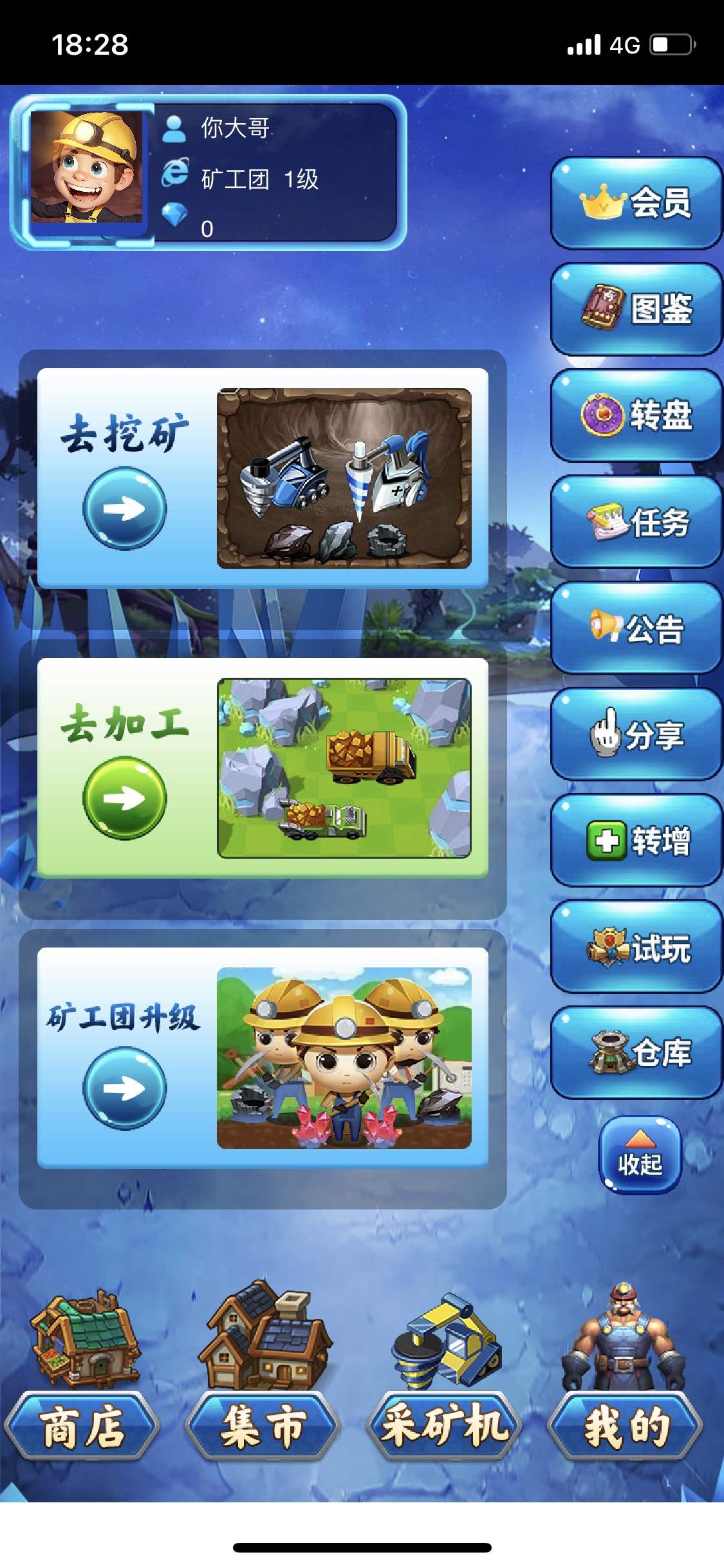
Task: Open the 图鉴 encyclopedia
Action: pyautogui.click(x=636, y=309)
